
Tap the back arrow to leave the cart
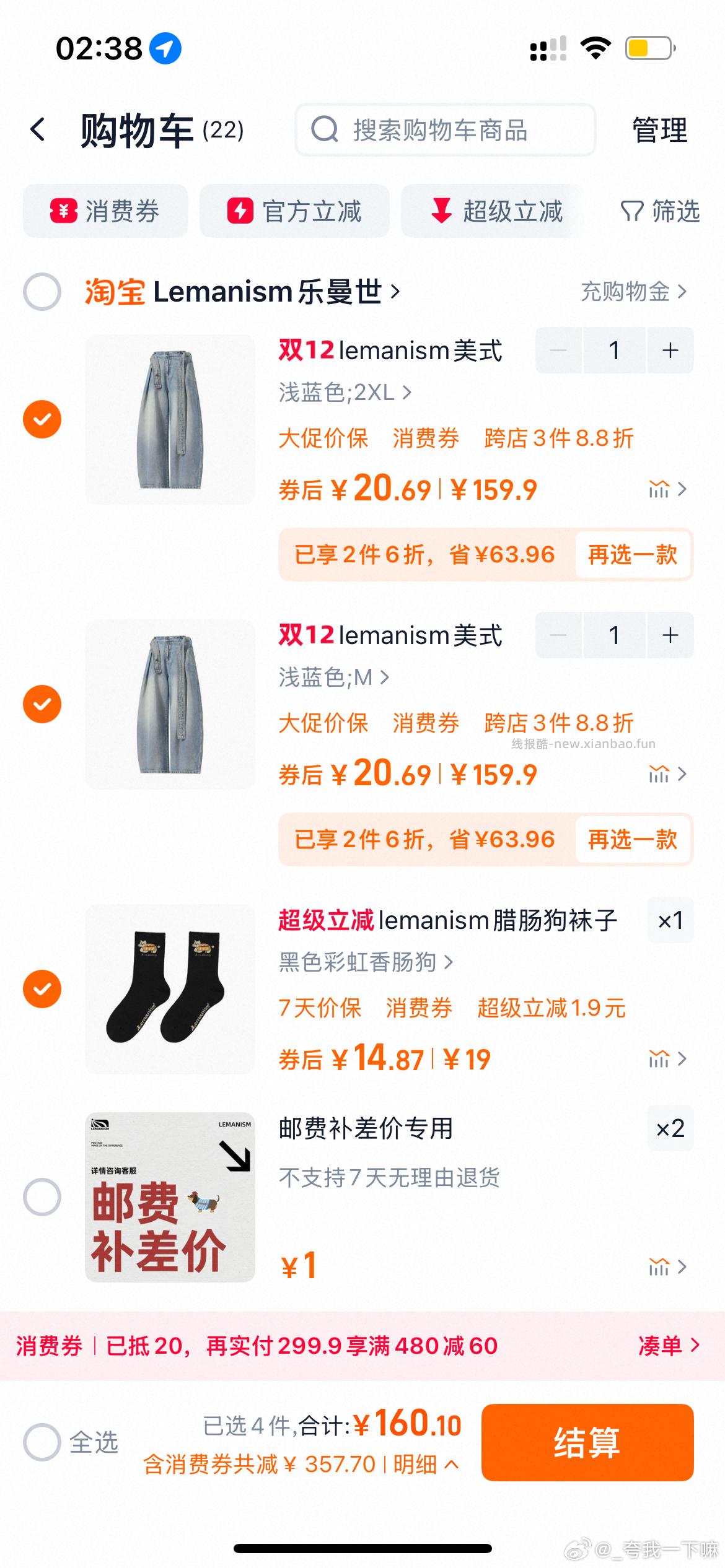point(38,130)
